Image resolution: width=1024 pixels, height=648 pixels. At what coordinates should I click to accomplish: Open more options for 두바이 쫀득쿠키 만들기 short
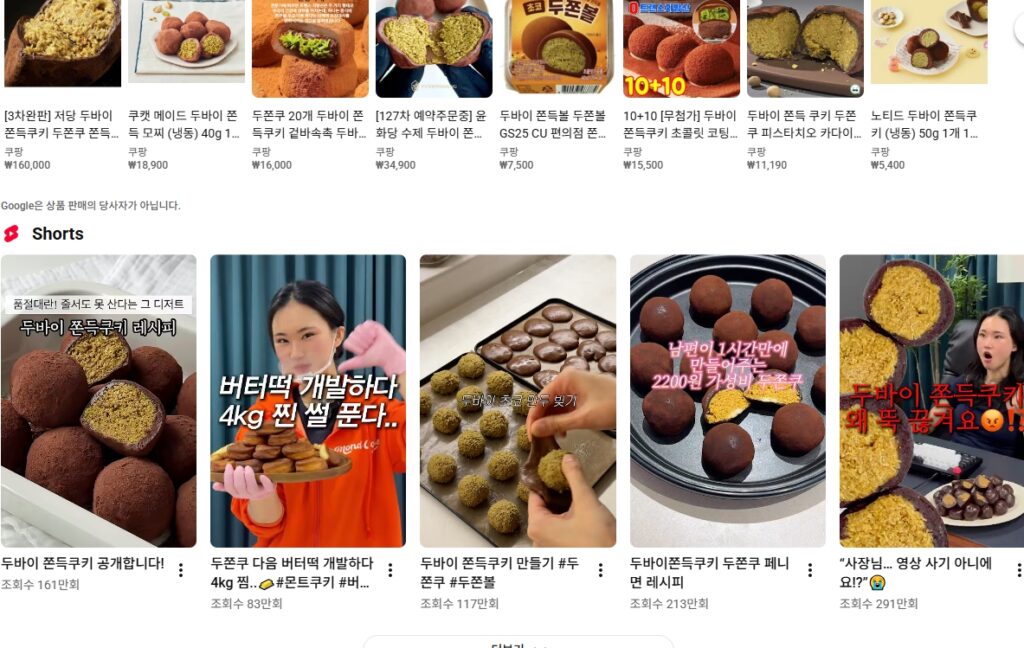pyautogui.click(x=600, y=570)
